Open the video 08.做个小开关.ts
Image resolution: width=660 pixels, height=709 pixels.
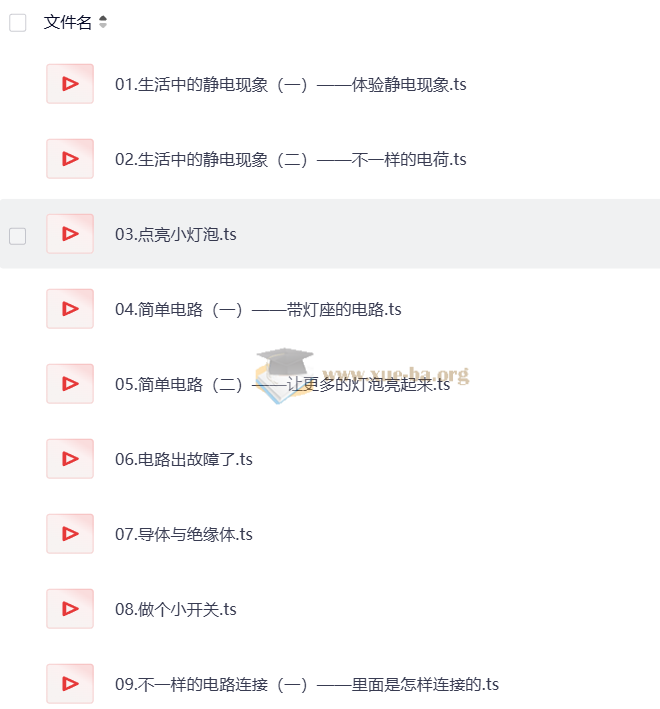pos(175,610)
